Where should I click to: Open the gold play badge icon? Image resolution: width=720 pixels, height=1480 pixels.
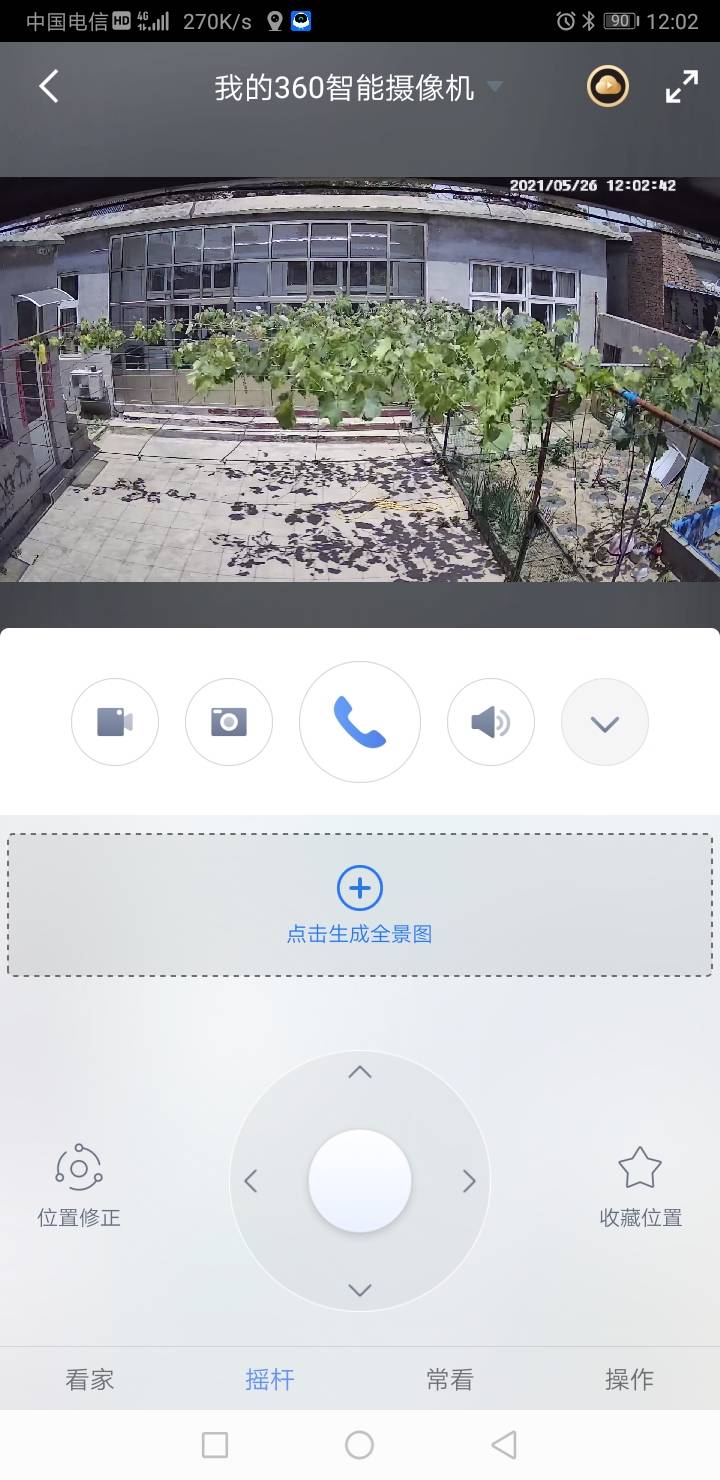pyautogui.click(x=607, y=87)
